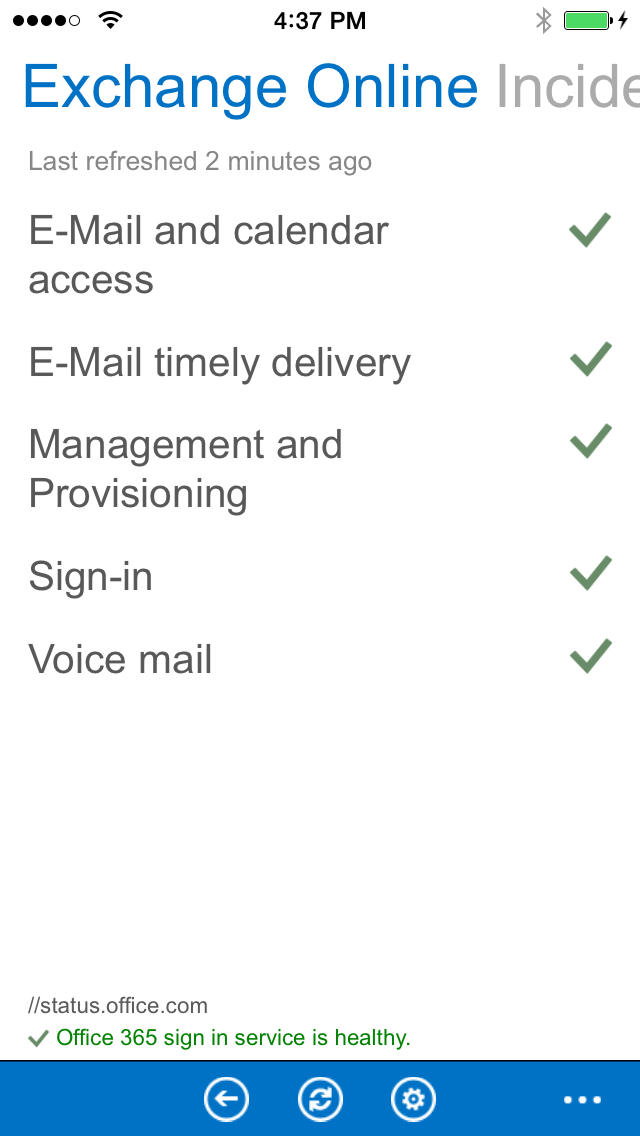Refresh the service status
640x1136 pixels.
coord(320,1100)
